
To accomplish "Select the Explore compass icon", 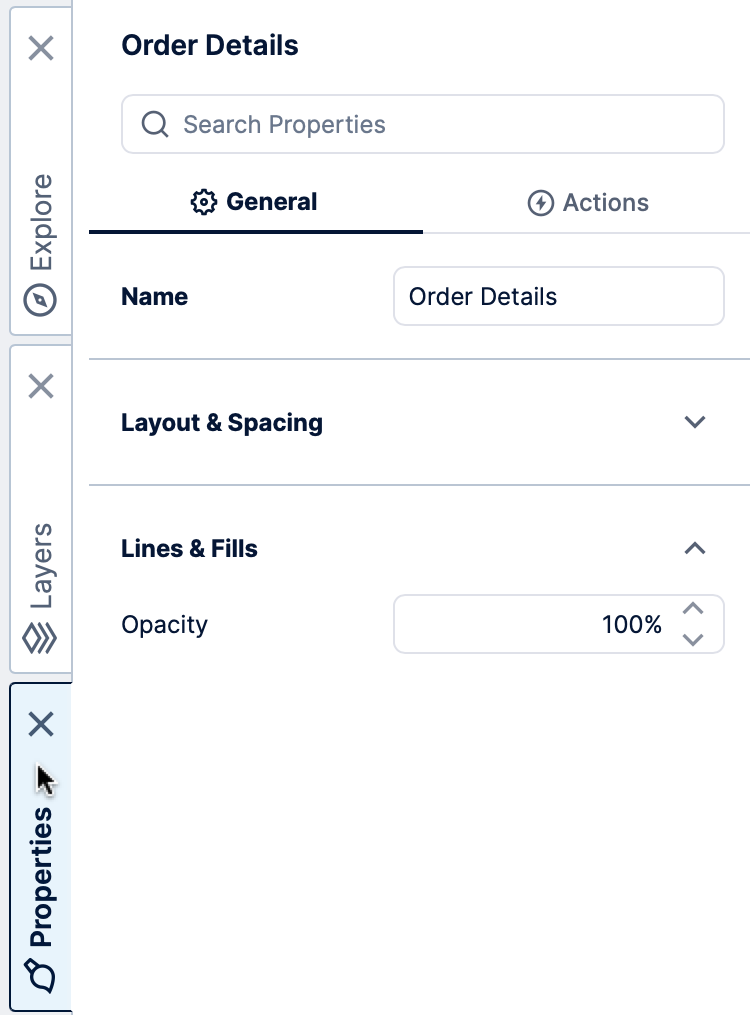I will click(40, 298).
